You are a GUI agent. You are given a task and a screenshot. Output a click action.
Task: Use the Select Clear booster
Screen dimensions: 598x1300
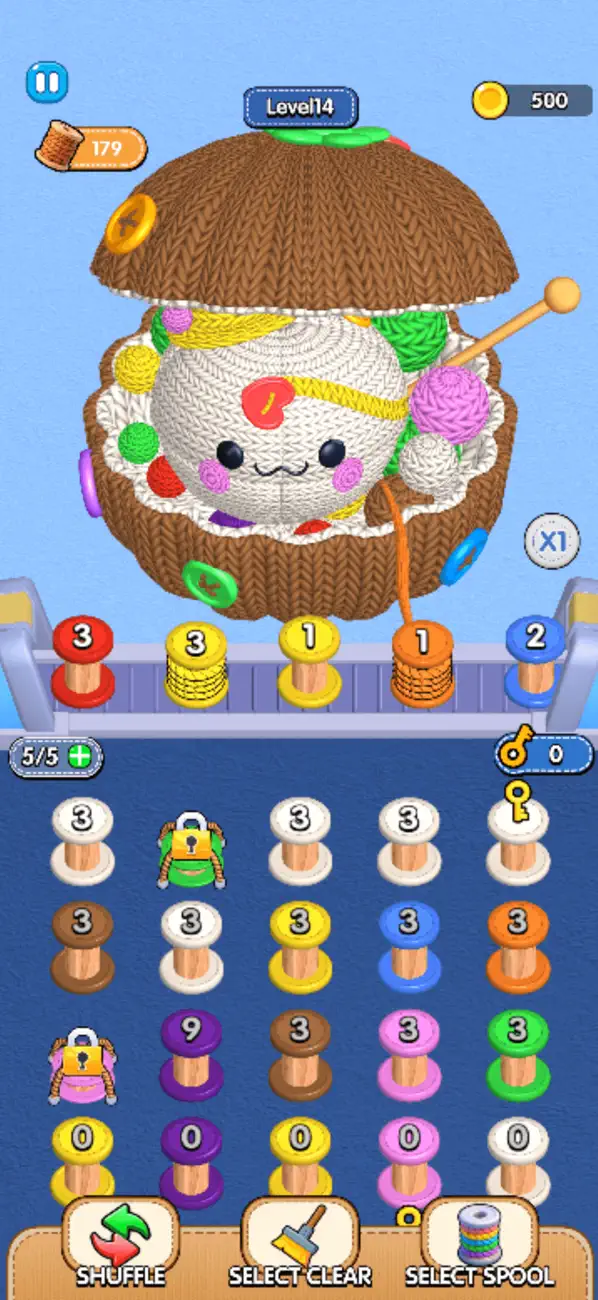pyautogui.click(x=300, y=1243)
